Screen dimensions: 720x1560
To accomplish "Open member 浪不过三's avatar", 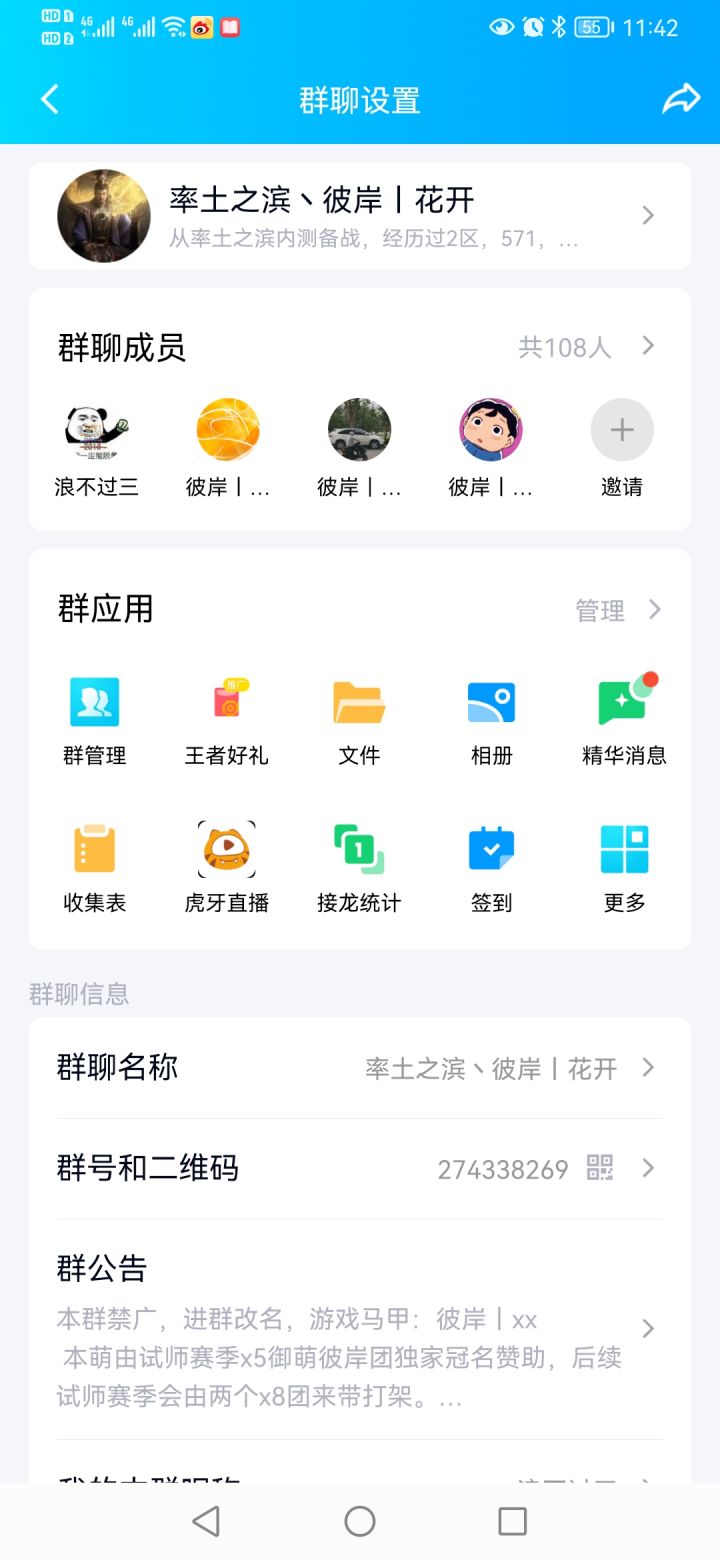I will pos(95,428).
